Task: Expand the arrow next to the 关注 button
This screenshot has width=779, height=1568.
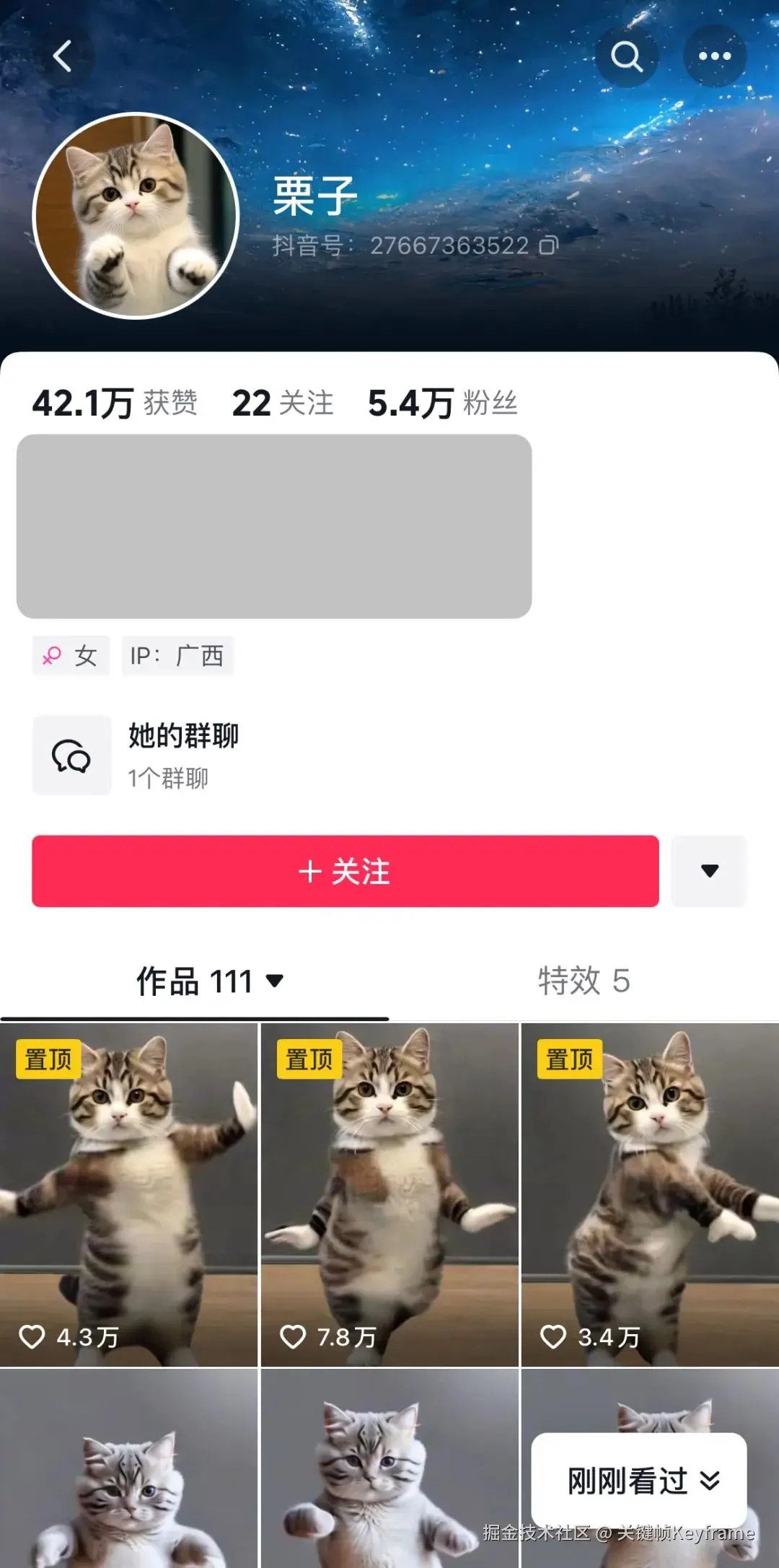Action: pyautogui.click(x=709, y=871)
